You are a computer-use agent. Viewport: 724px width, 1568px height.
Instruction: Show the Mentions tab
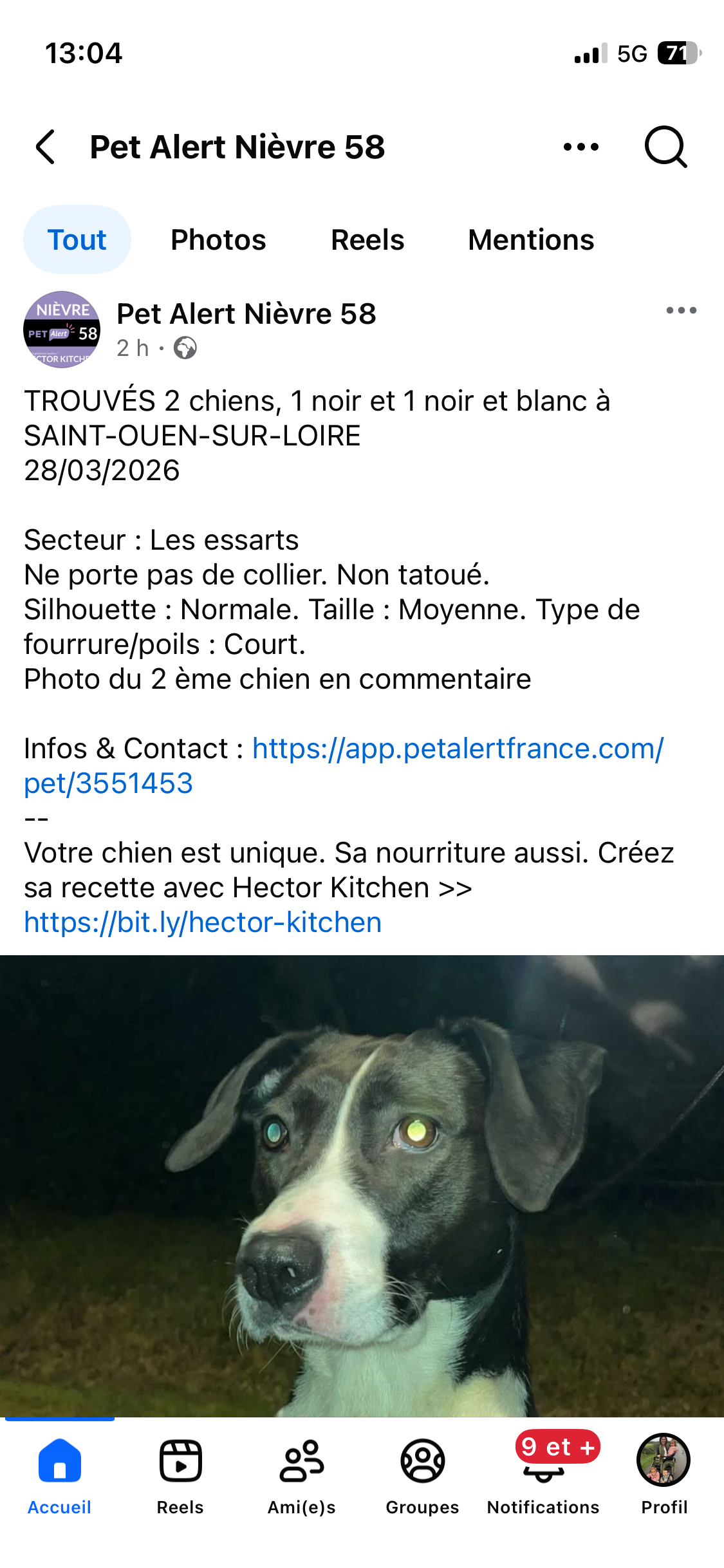coord(531,239)
